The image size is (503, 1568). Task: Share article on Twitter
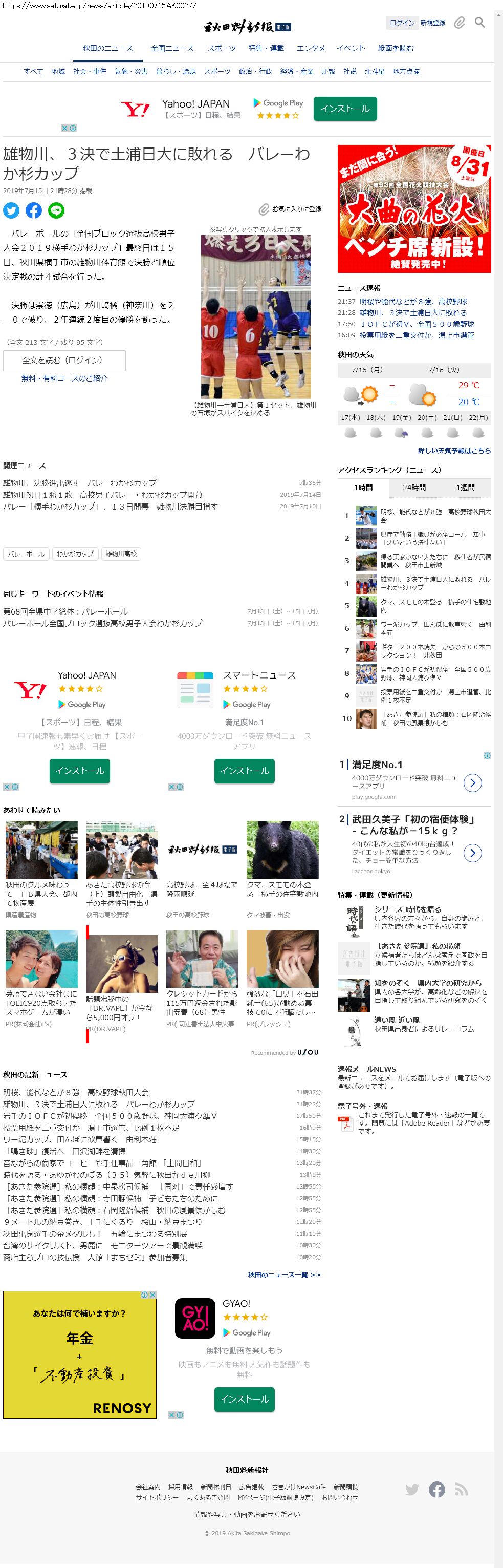11,210
